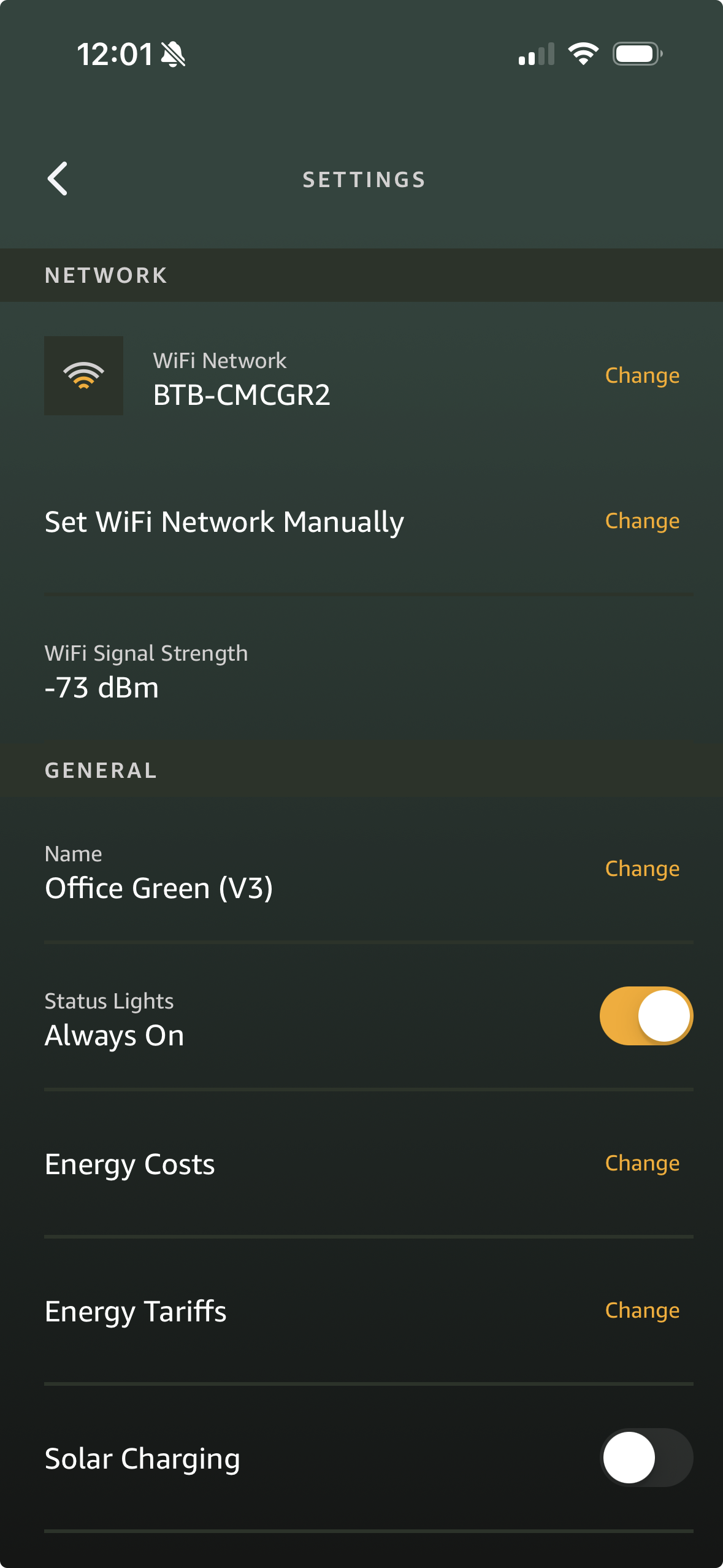Change the name Office Green (V3)
The width and height of the screenshot is (723, 1568).
(641, 869)
